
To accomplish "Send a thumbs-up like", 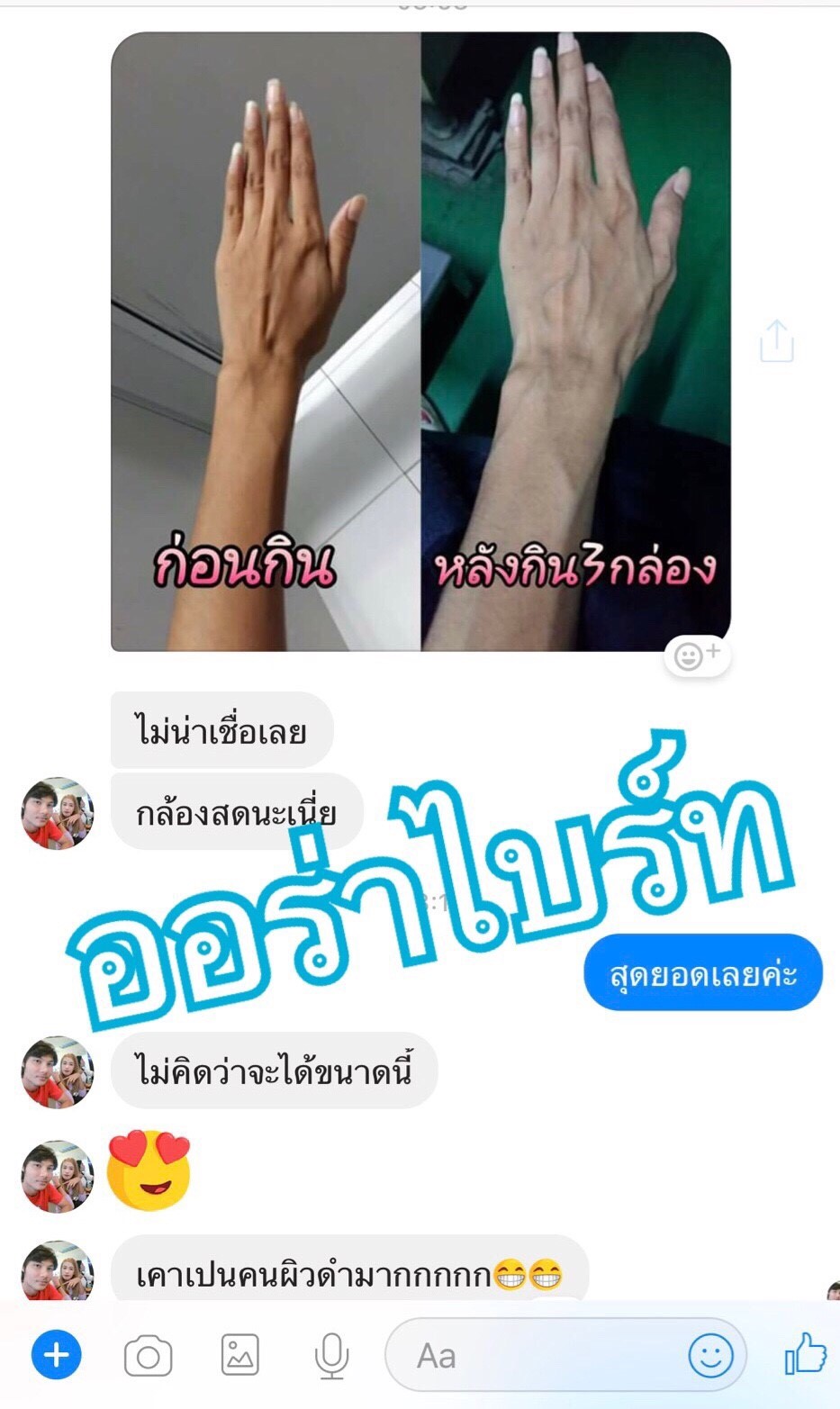I will click(x=805, y=1353).
